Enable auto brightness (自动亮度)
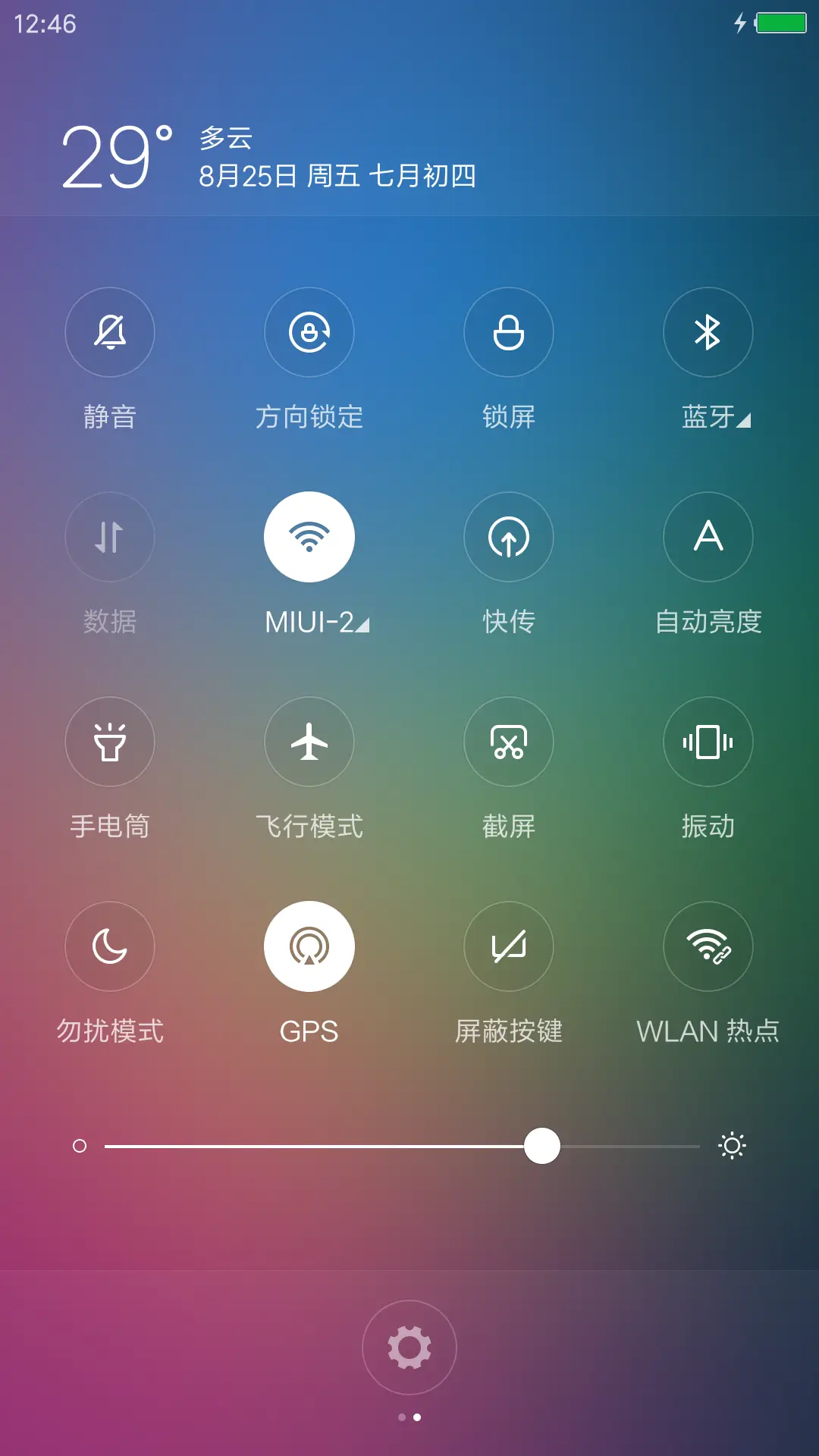 click(708, 537)
